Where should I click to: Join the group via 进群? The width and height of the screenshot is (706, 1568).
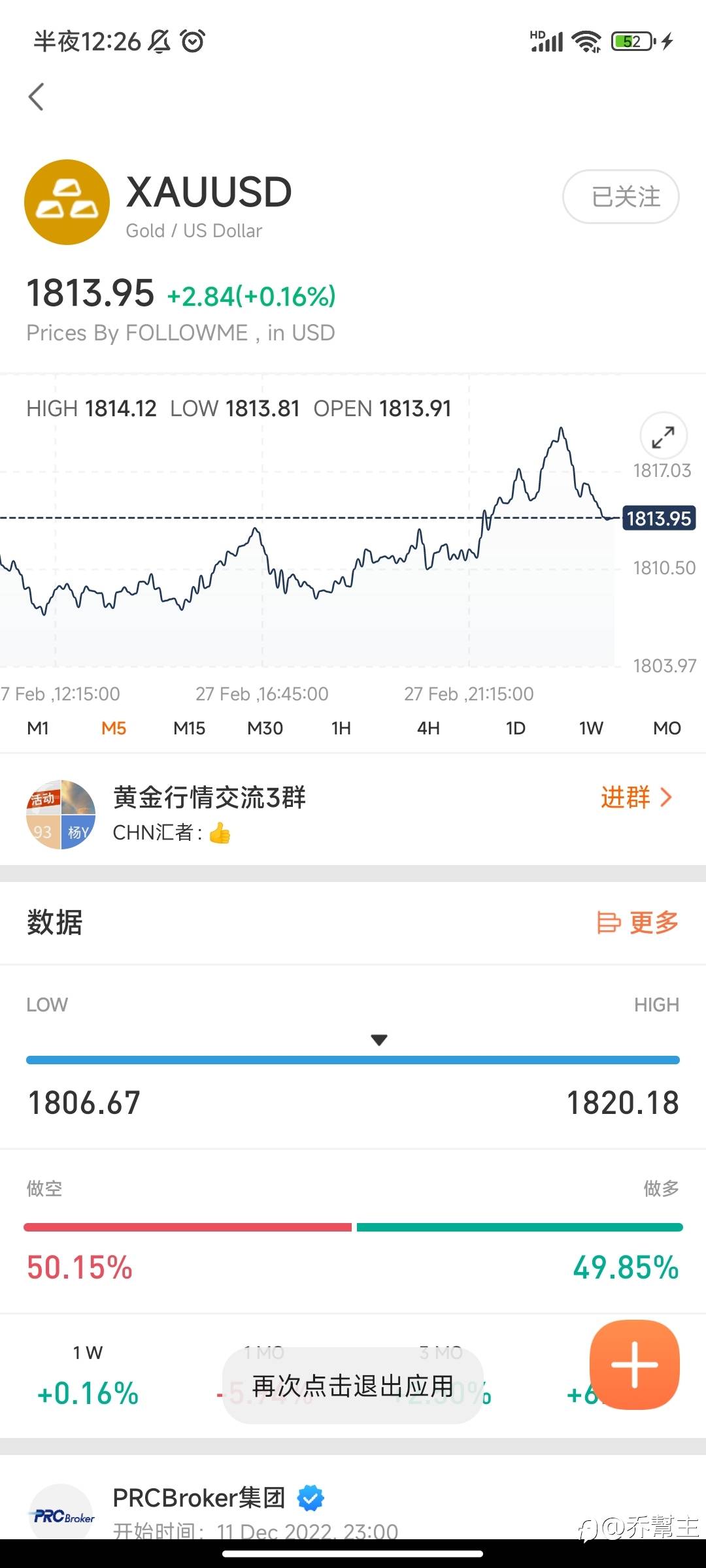[637, 797]
